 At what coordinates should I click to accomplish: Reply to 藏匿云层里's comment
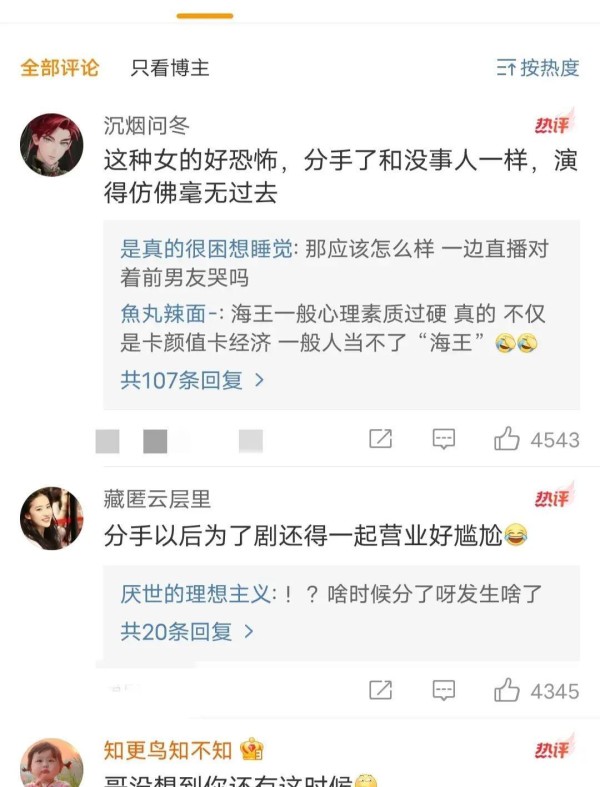point(444,690)
